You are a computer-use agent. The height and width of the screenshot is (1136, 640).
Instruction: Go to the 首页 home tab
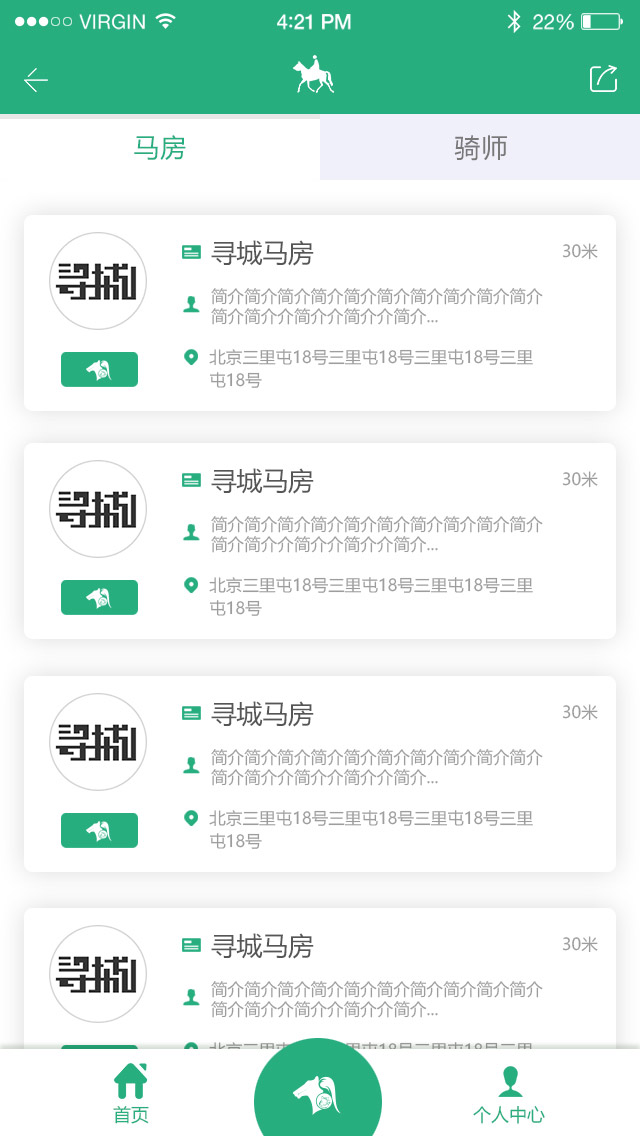click(x=131, y=1093)
